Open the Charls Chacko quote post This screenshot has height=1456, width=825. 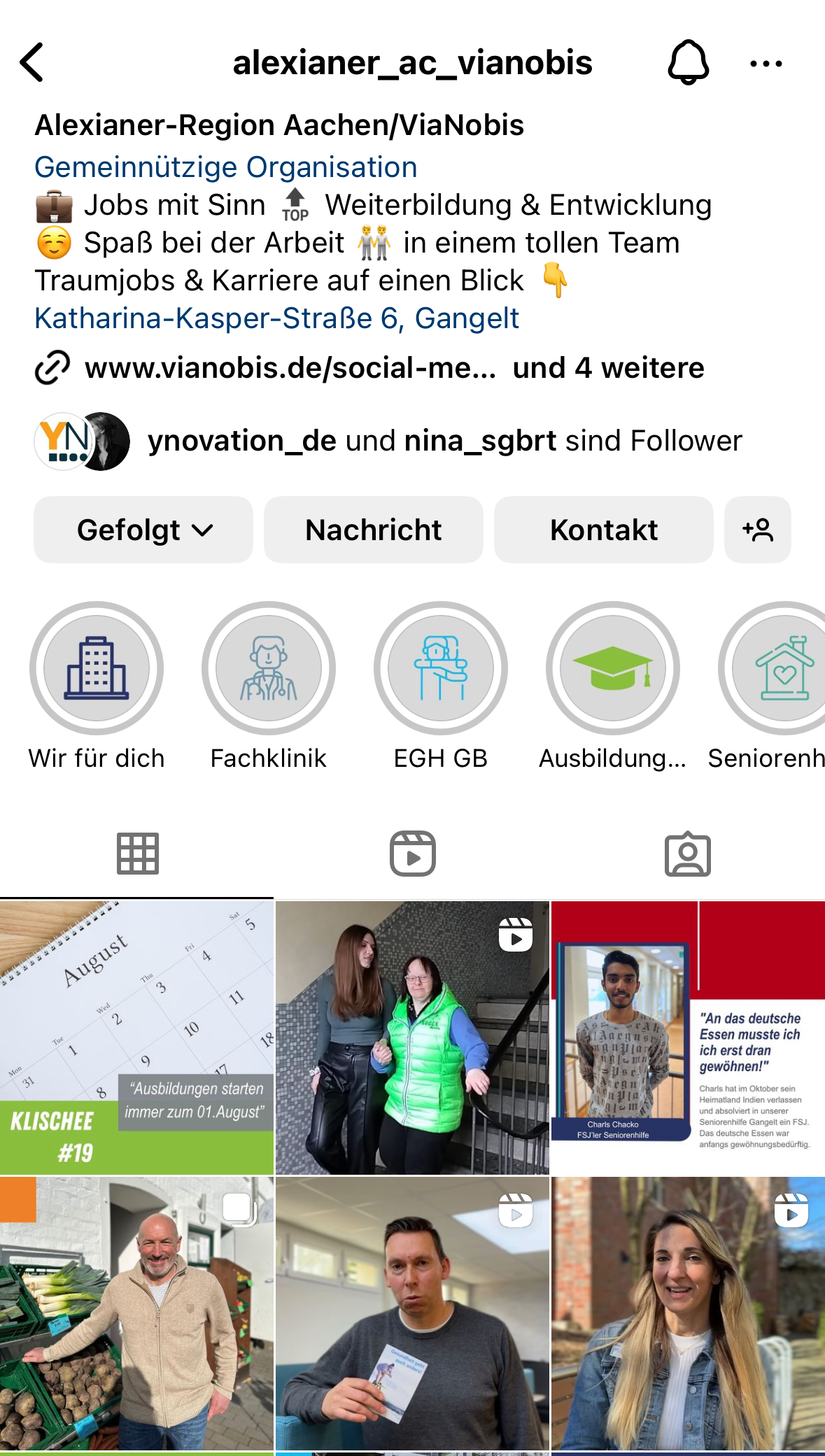[x=688, y=1038]
